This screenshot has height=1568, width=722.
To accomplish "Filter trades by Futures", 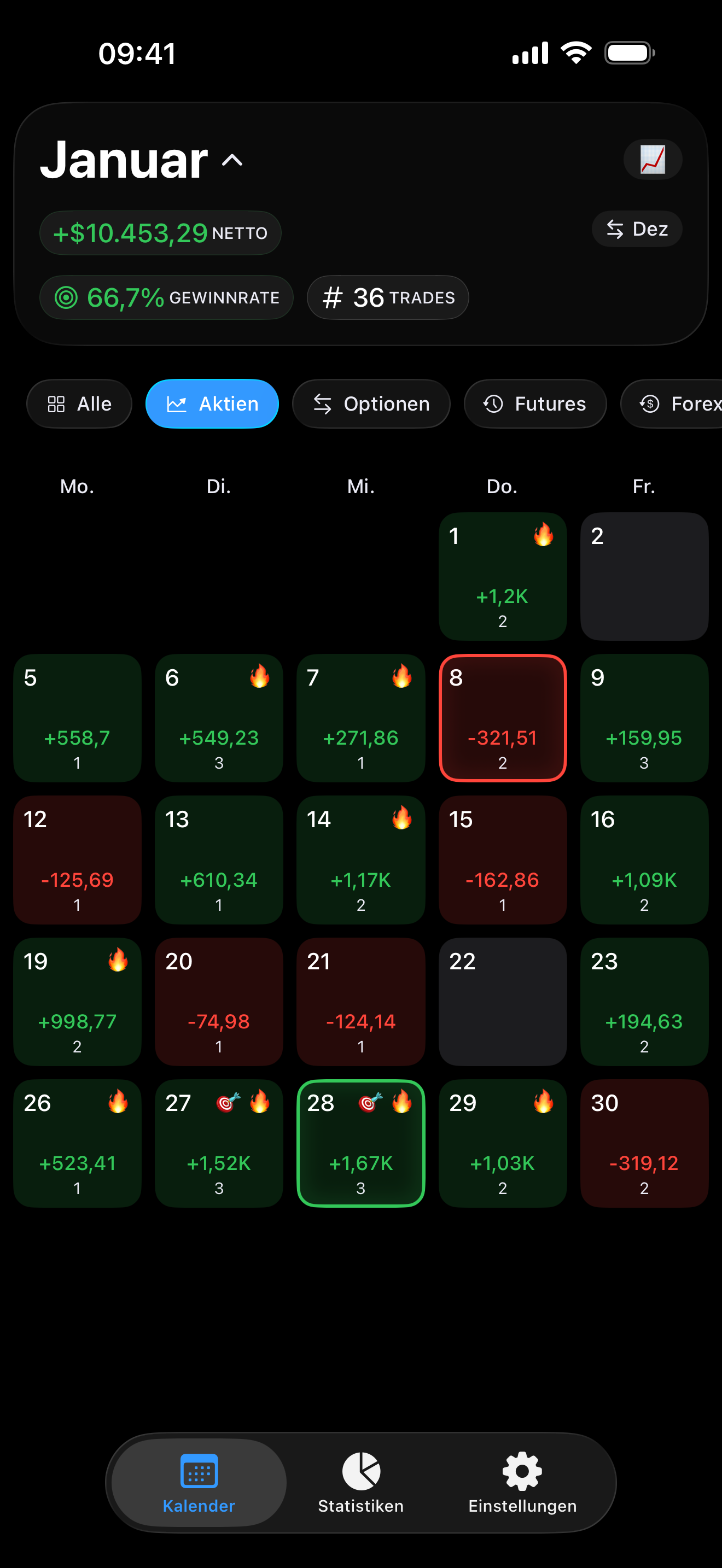I will pyautogui.click(x=534, y=403).
